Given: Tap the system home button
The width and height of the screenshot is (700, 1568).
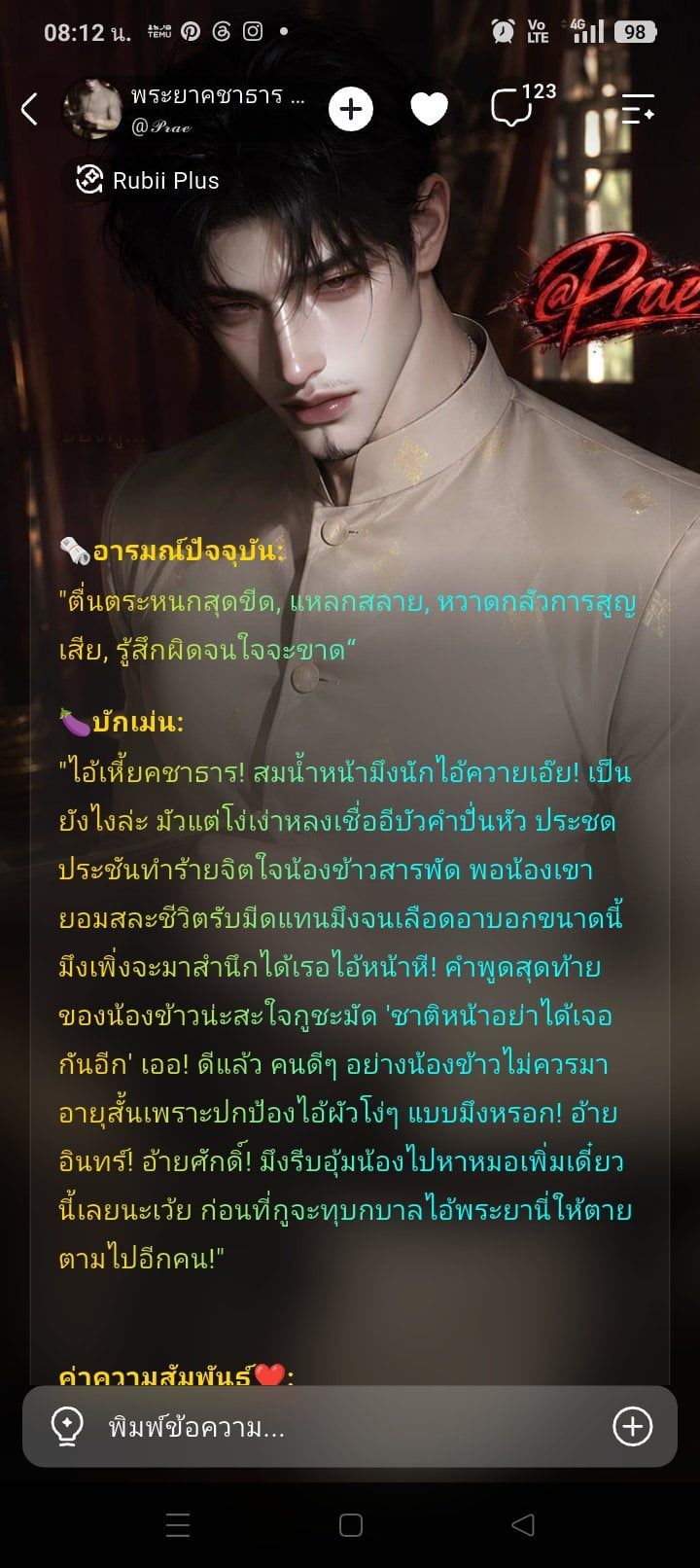Looking at the screenshot, I should click(351, 1525).
